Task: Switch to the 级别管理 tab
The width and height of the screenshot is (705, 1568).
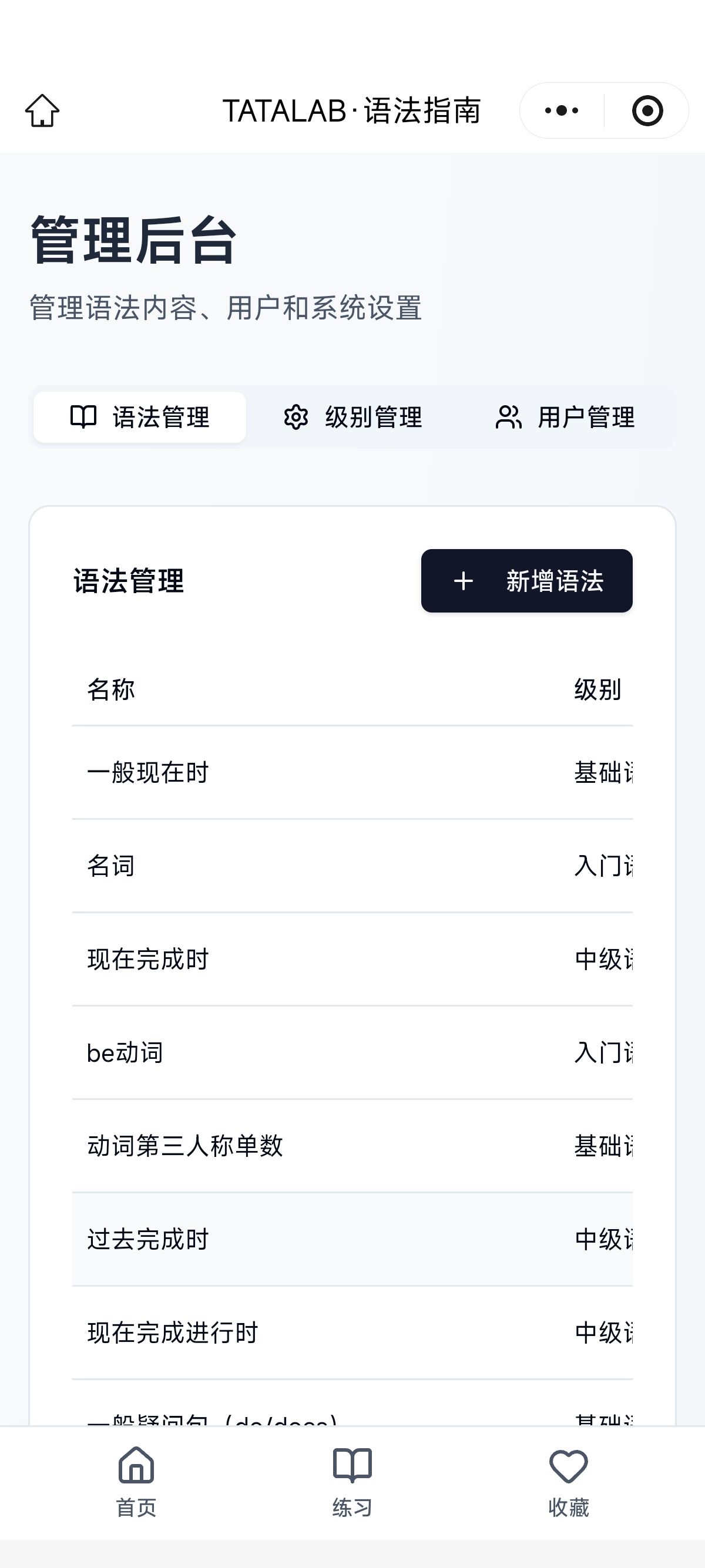Action: [352, 418]
